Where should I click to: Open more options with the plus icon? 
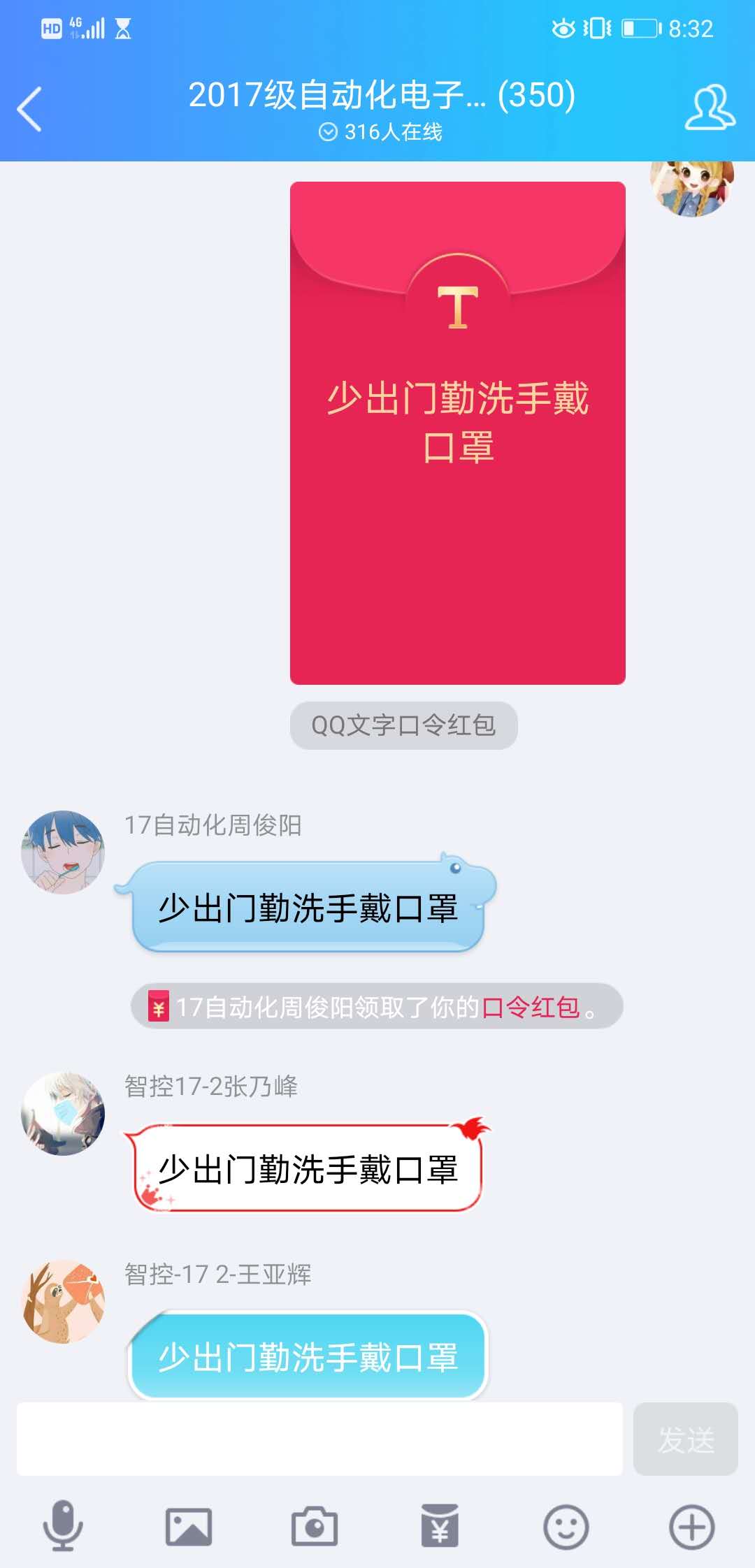point(691,1526)
